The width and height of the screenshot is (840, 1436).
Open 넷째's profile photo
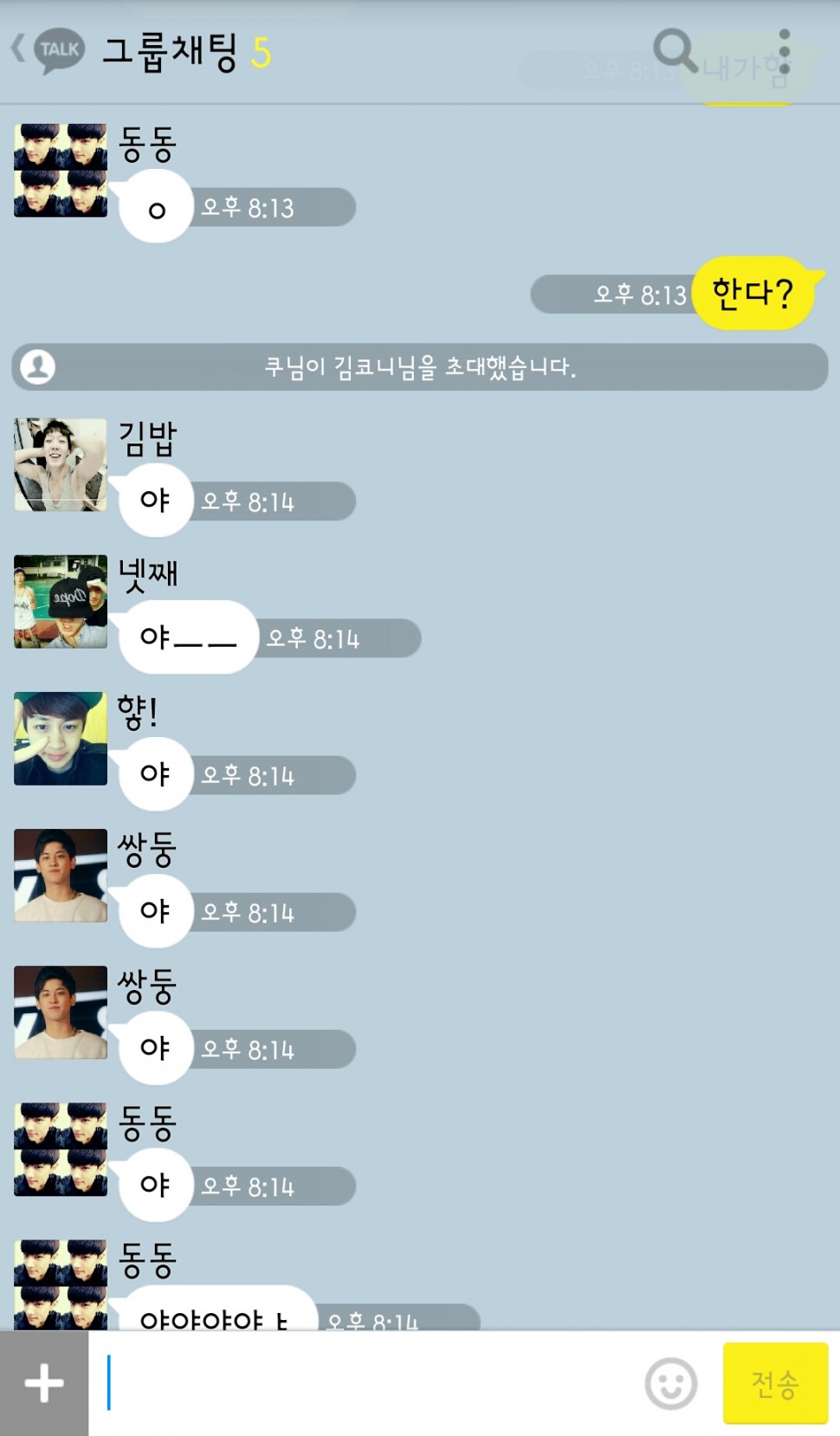coord(61,602)
